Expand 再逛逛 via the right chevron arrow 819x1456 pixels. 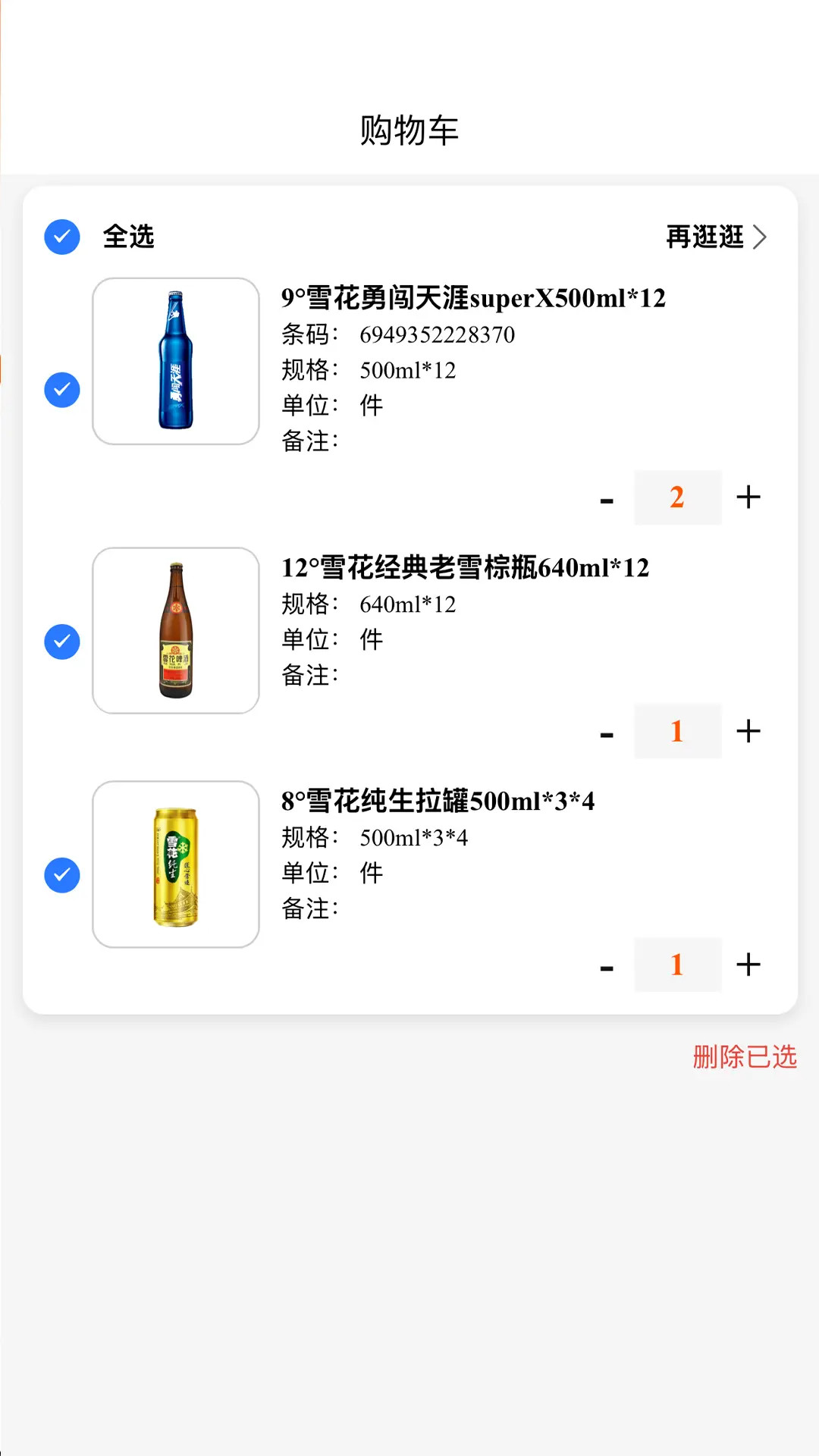pos(761,237)
